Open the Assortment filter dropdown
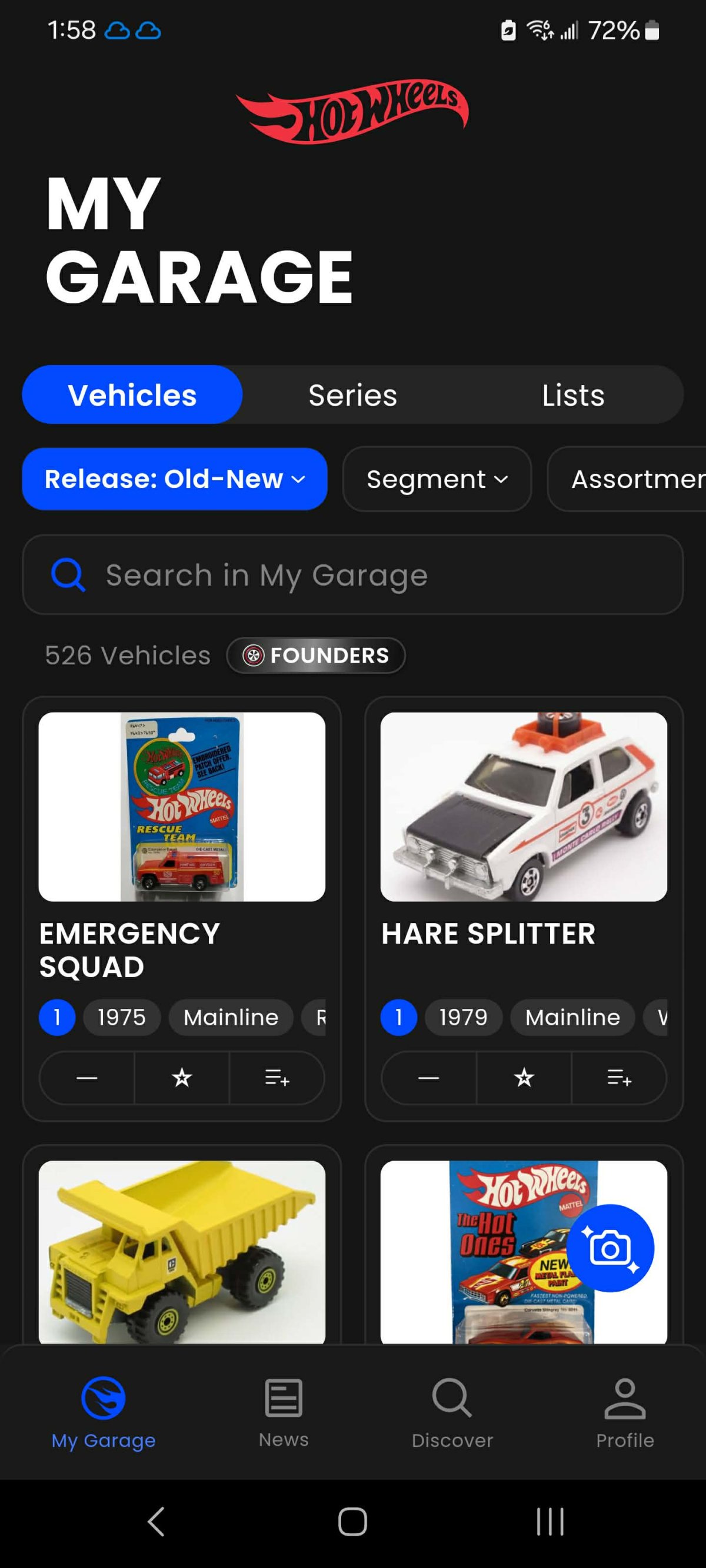The height and width of the screenshot is (1568, 706). point(627,479)
